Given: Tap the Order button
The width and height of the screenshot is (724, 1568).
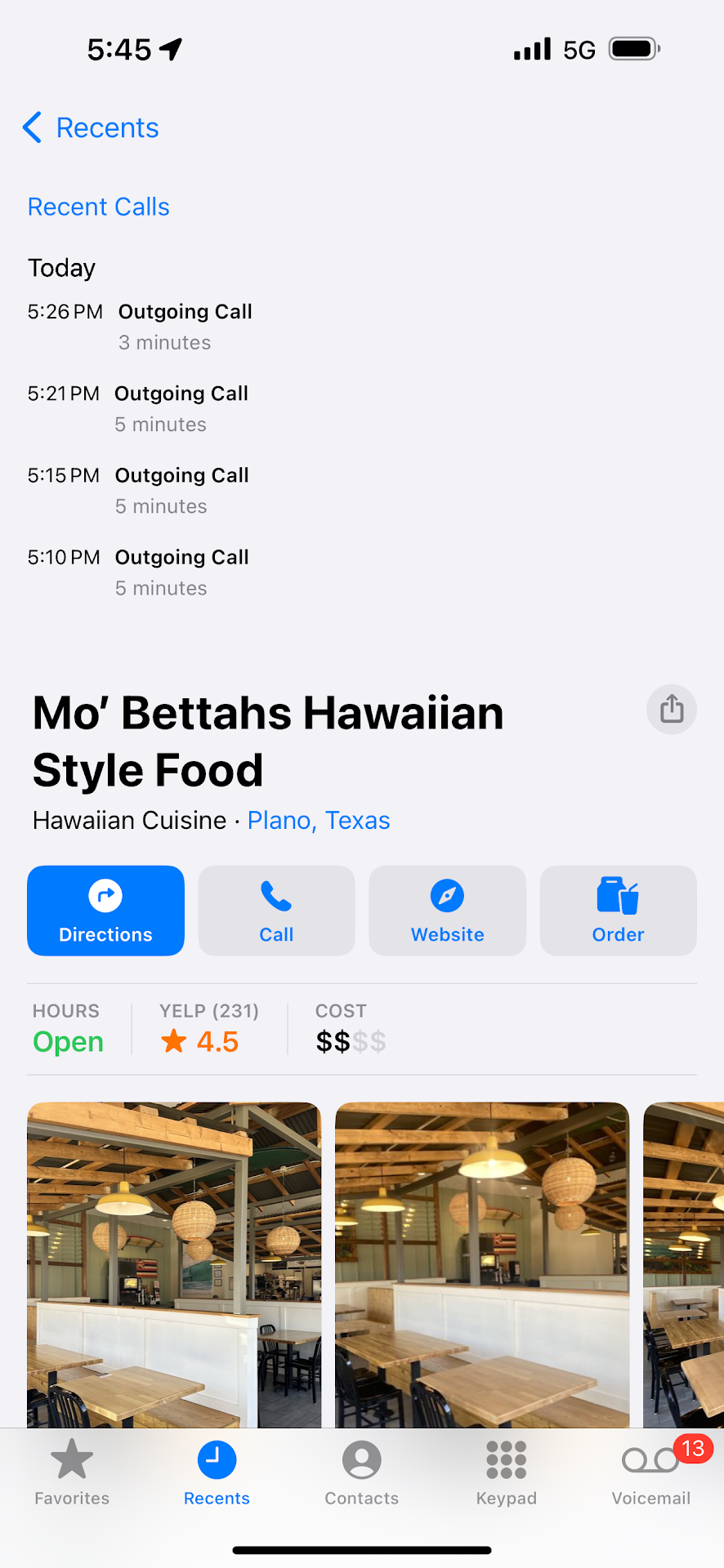Looking at the screenshot, I should point(618,911).
